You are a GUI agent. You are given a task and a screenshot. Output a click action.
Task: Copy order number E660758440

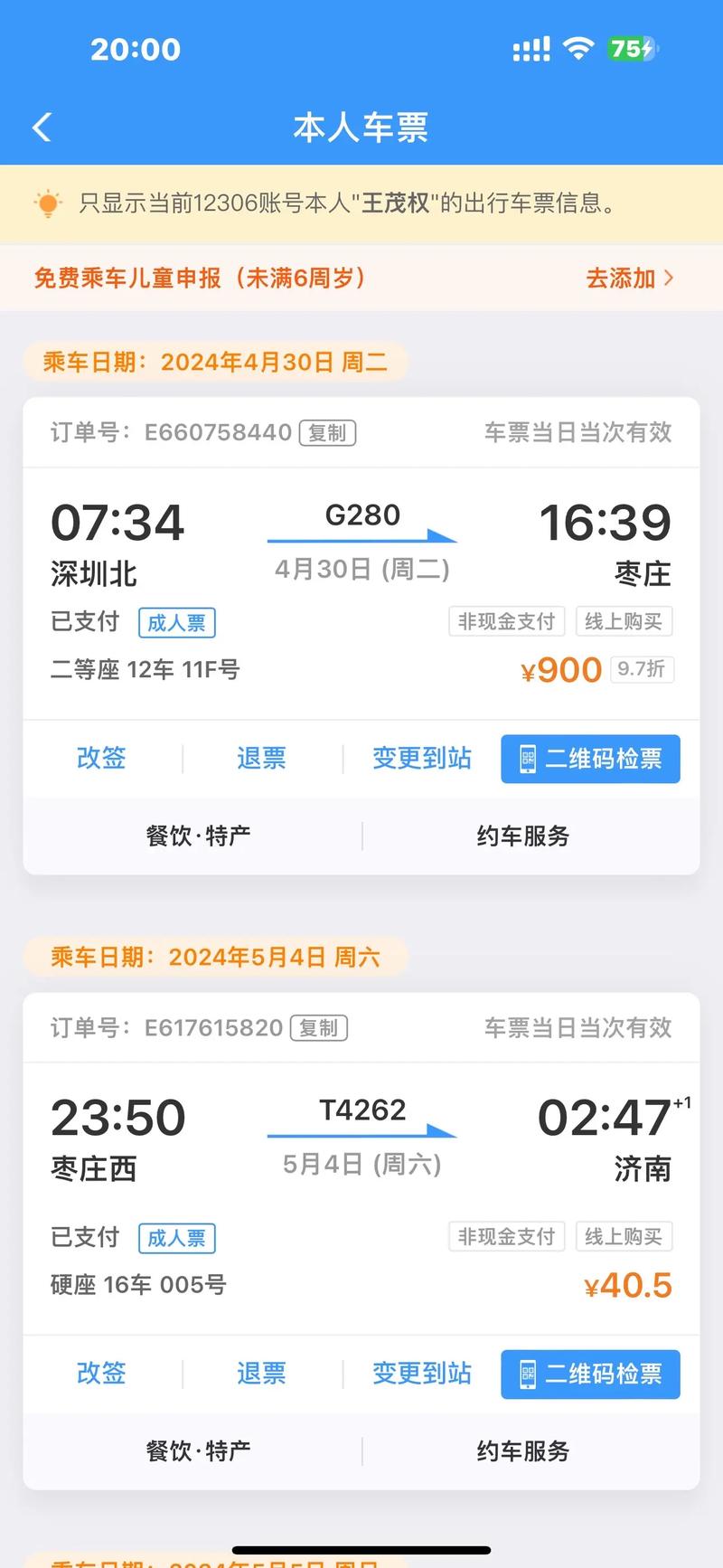[326, 433]
